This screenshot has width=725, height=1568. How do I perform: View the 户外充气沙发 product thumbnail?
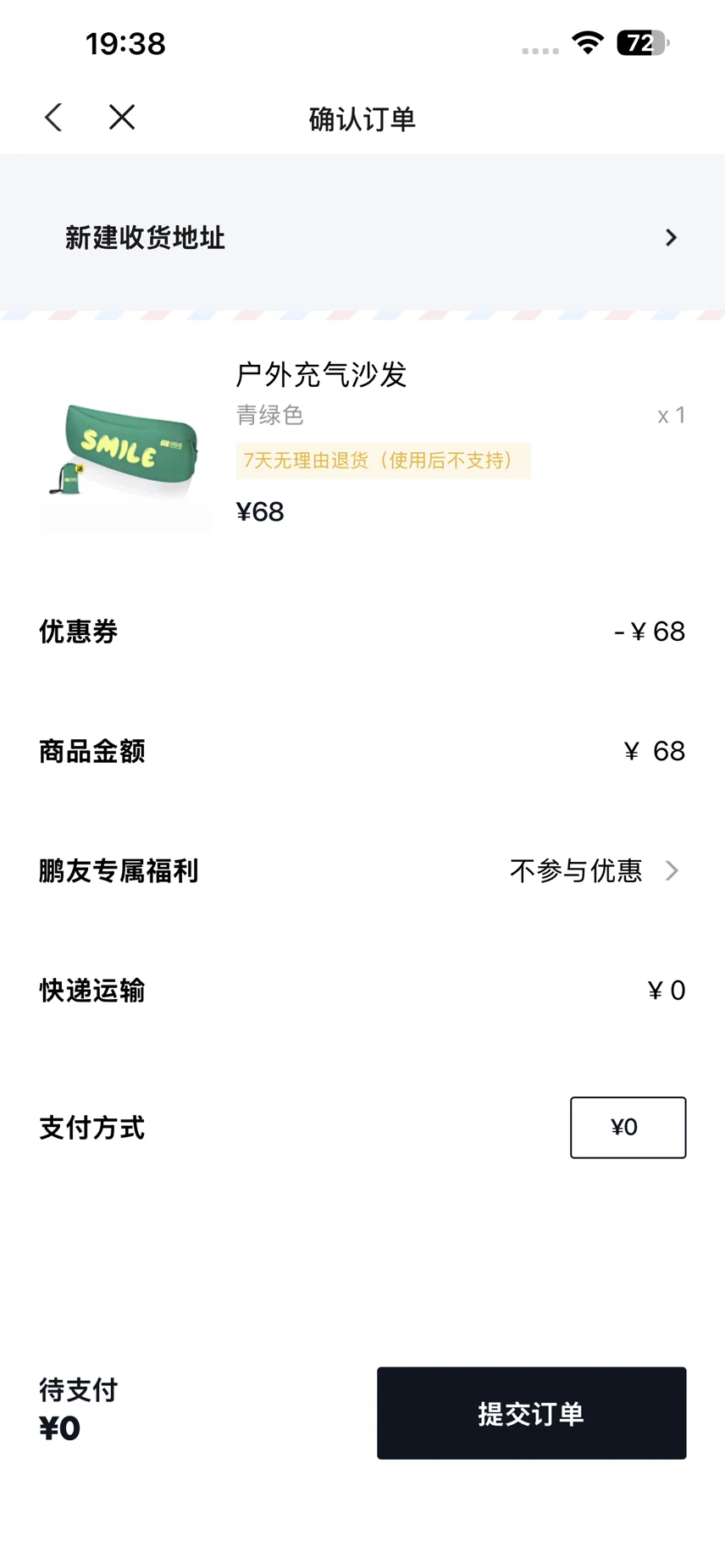125,446
